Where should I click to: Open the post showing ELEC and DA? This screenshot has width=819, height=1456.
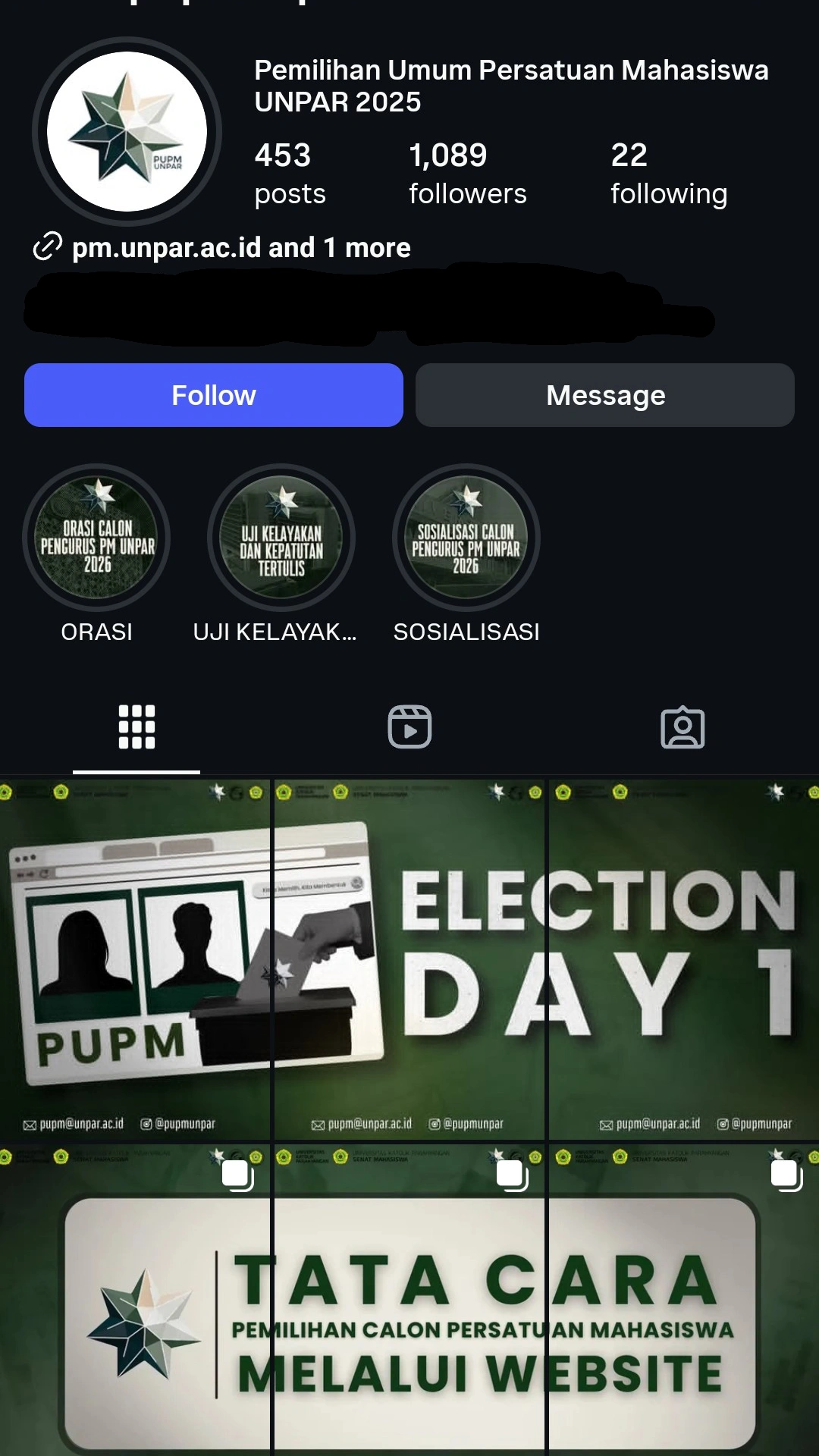(409, 959)
